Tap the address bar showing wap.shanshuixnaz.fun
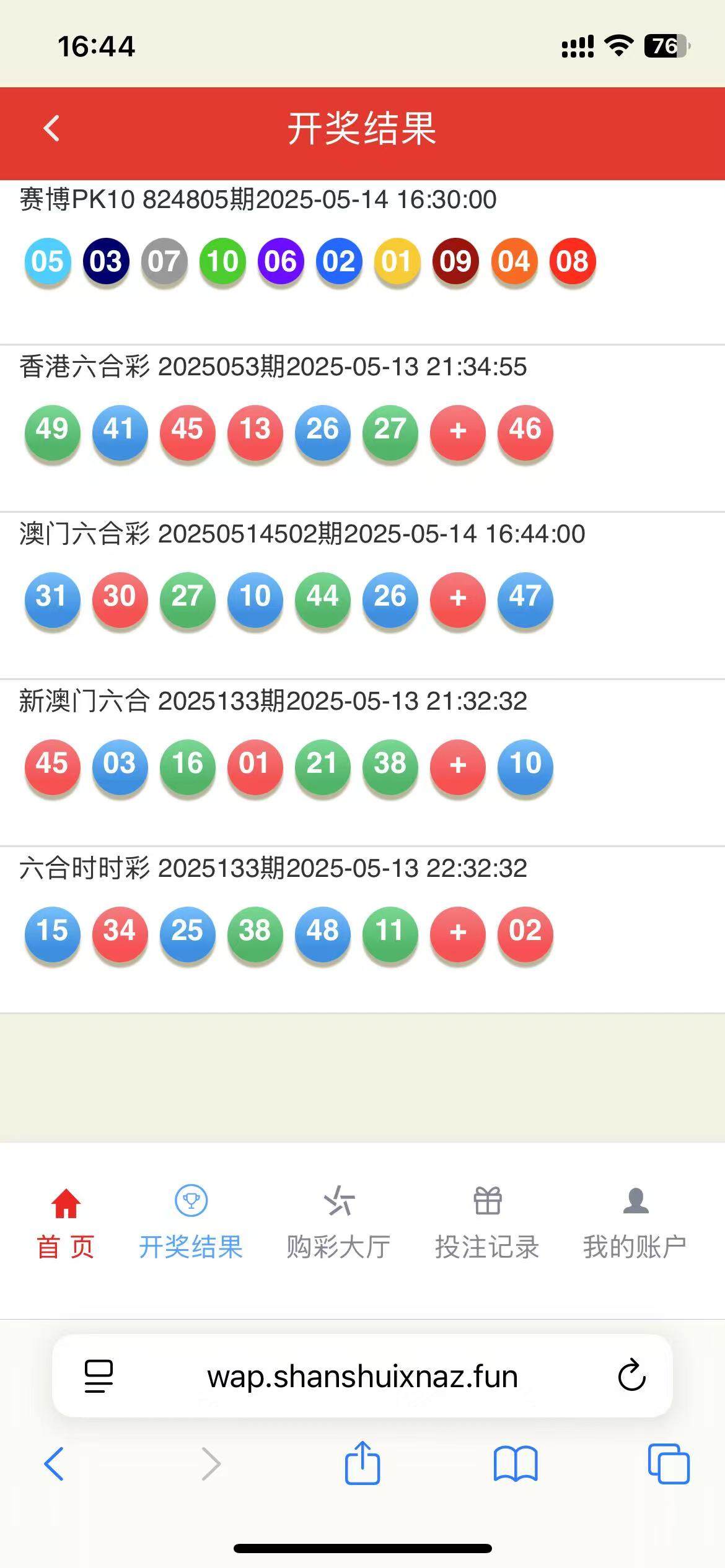This screenshot has height=1568, width=725. [x=362, y=1377]
